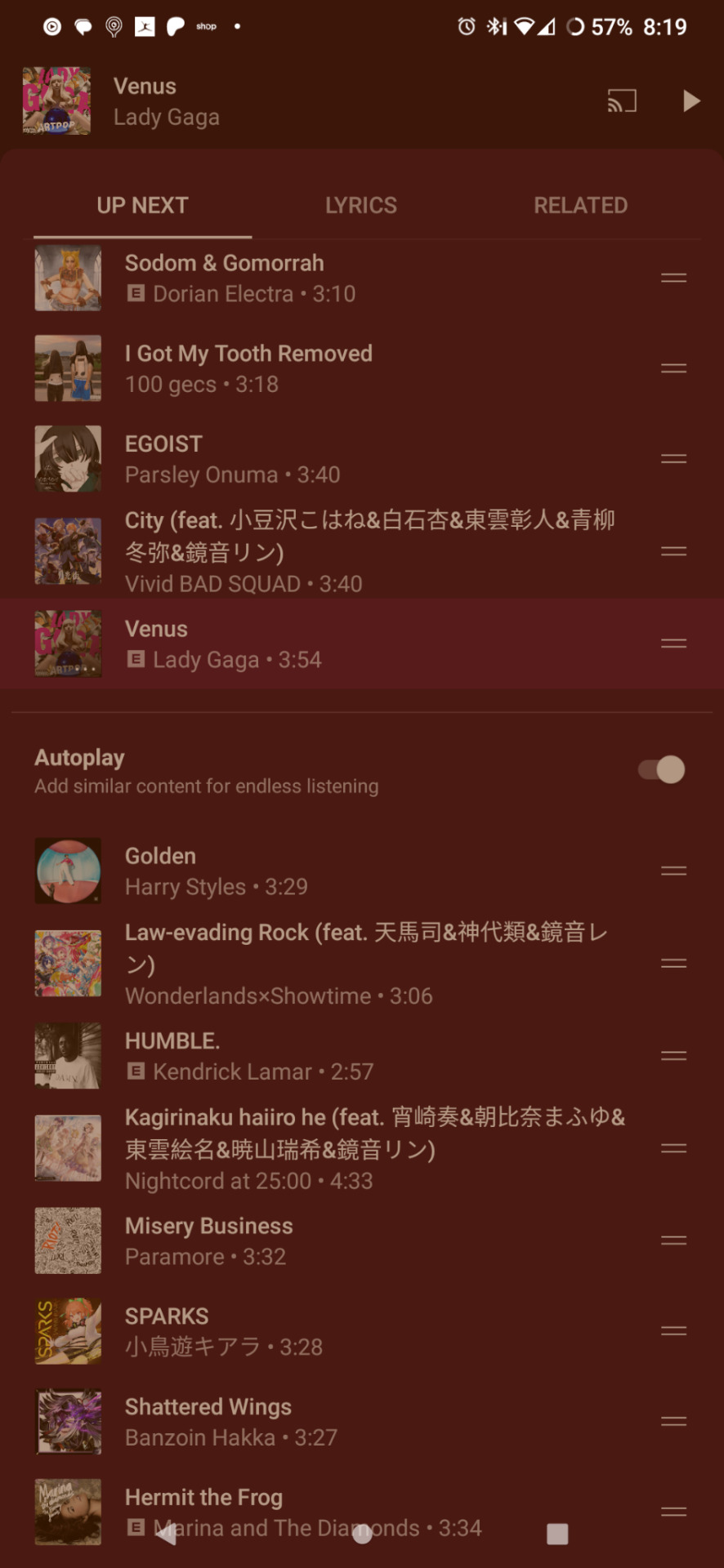Select the Up Next tab

click(x=142, y=205)
